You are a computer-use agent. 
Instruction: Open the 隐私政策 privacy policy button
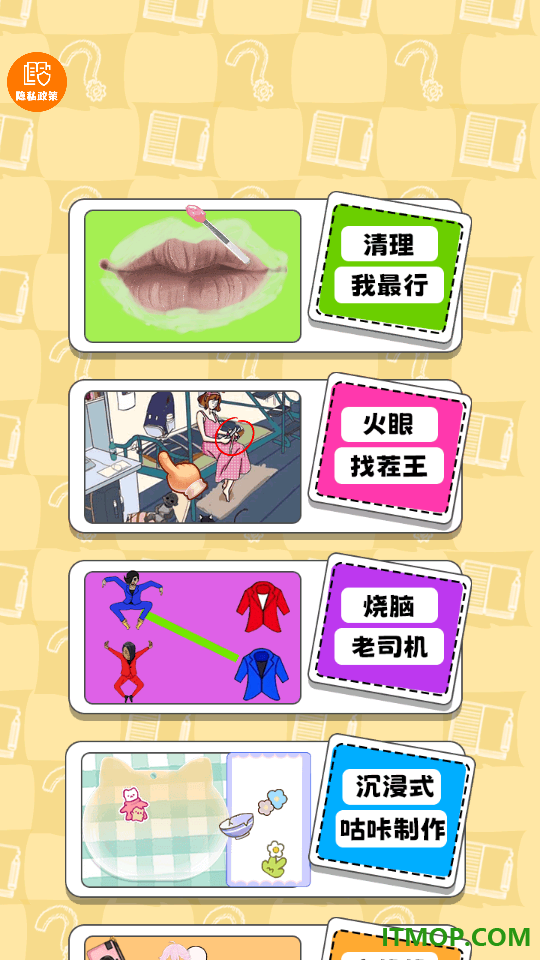(x=37, y=81)
